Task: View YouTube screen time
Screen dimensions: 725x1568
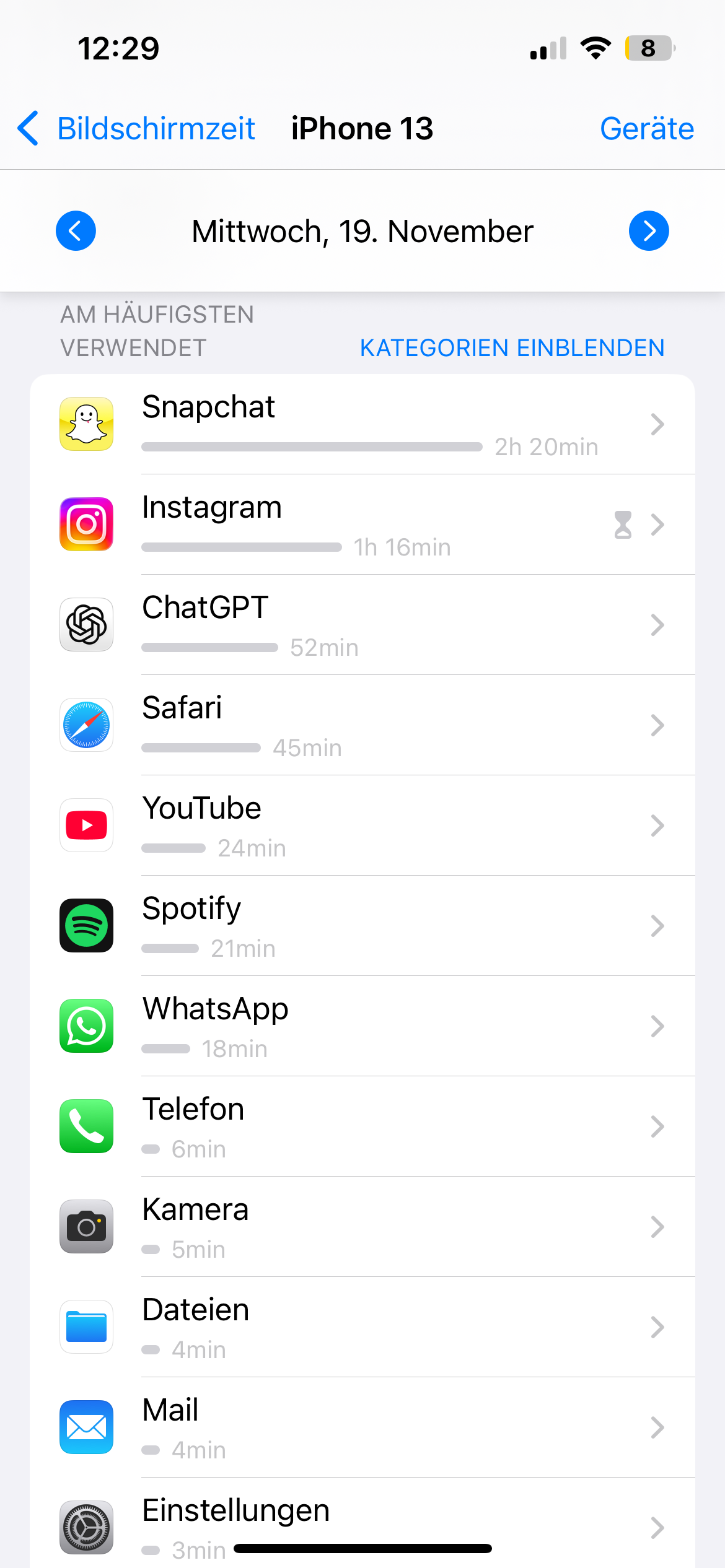Action: click(x=362, y=826)
